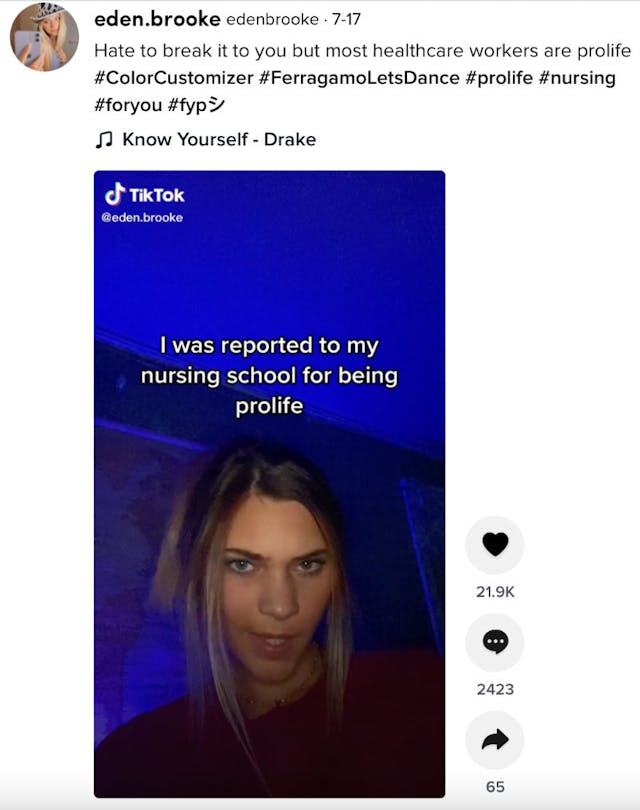The width and height of the screenshot is (640, 810).
Task: Open the #ColorCustomizer hashtag
Action: pyautogui.click(x=174, y=78)
